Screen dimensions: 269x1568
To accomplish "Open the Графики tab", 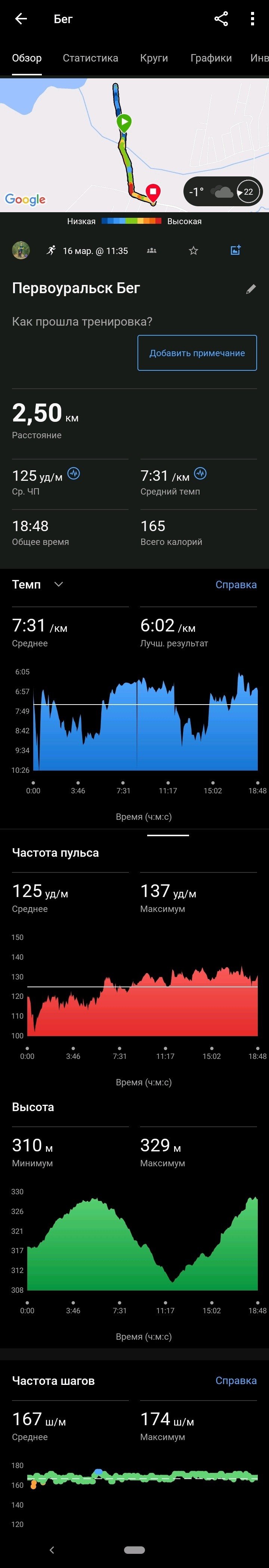I will coord(211,58).
